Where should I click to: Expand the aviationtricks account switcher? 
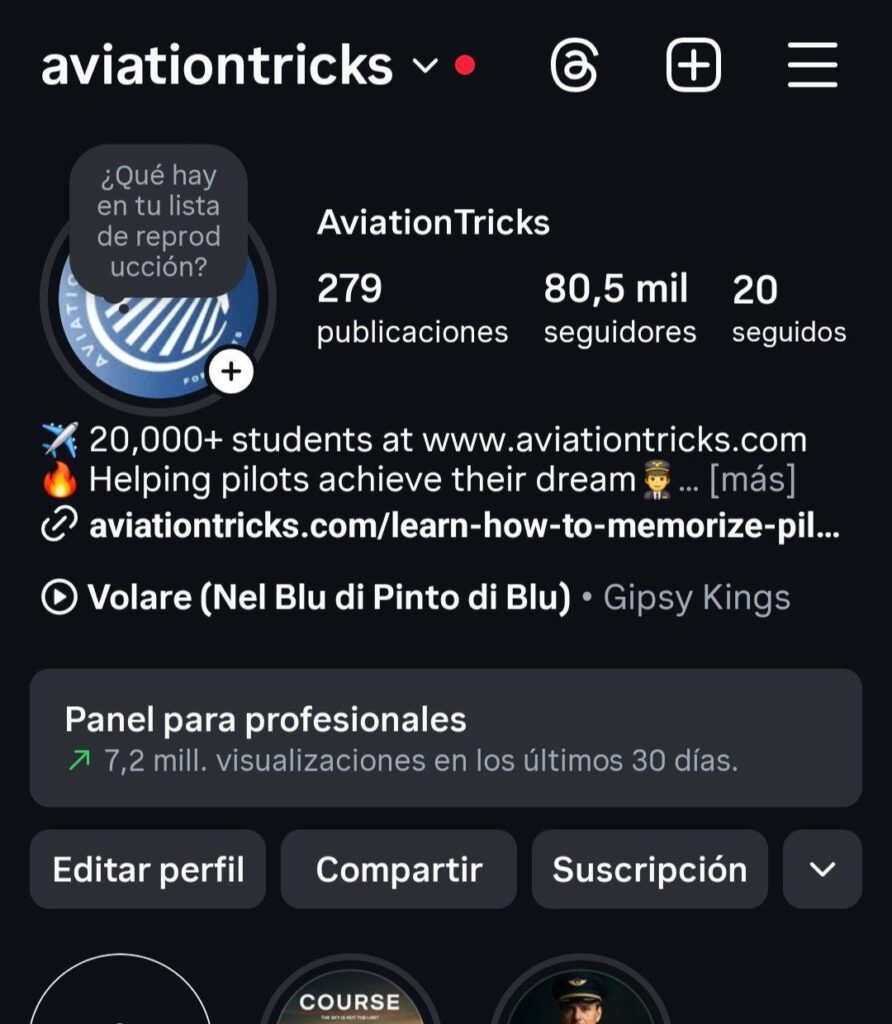425,66
